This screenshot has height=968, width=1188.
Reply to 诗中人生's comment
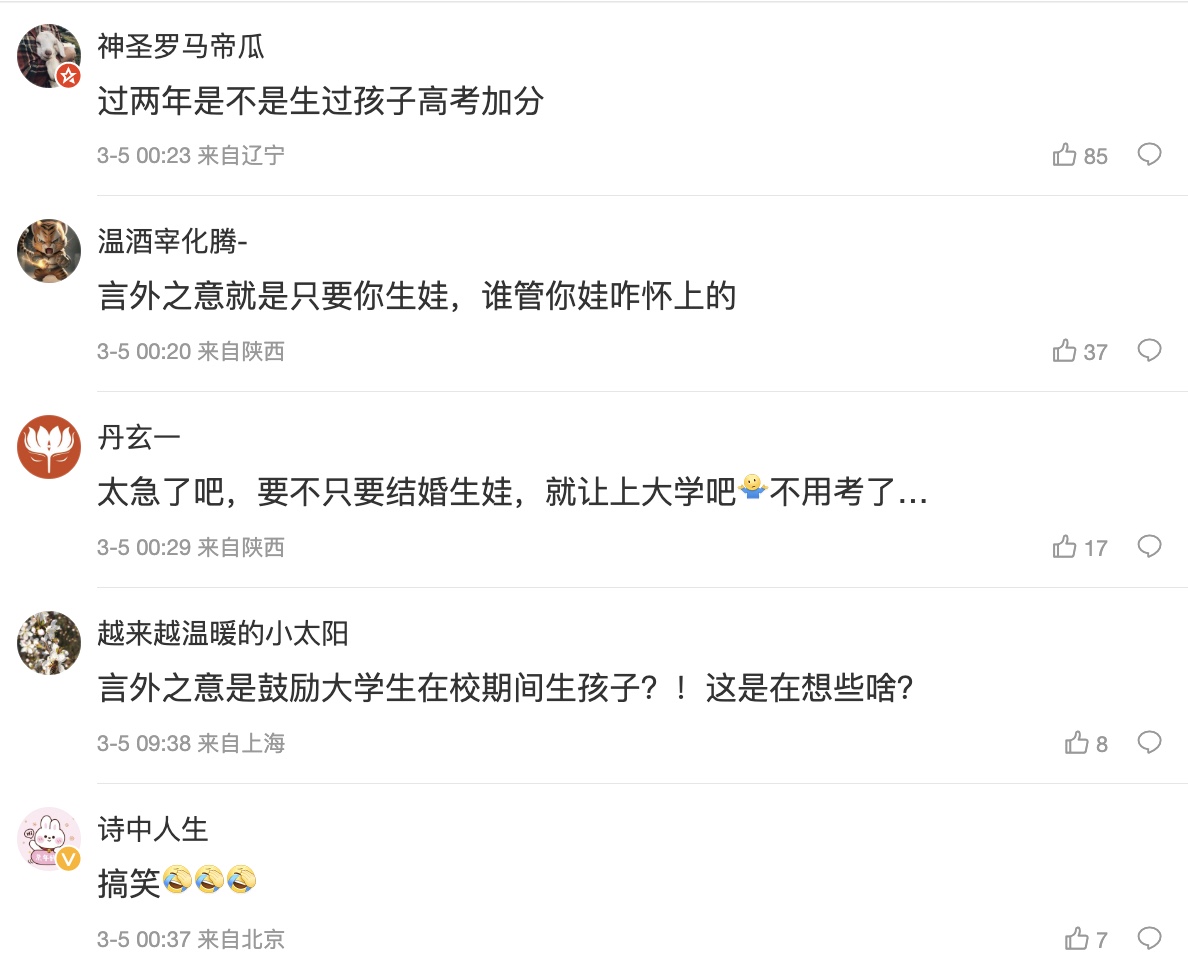tap(1149, 939)
